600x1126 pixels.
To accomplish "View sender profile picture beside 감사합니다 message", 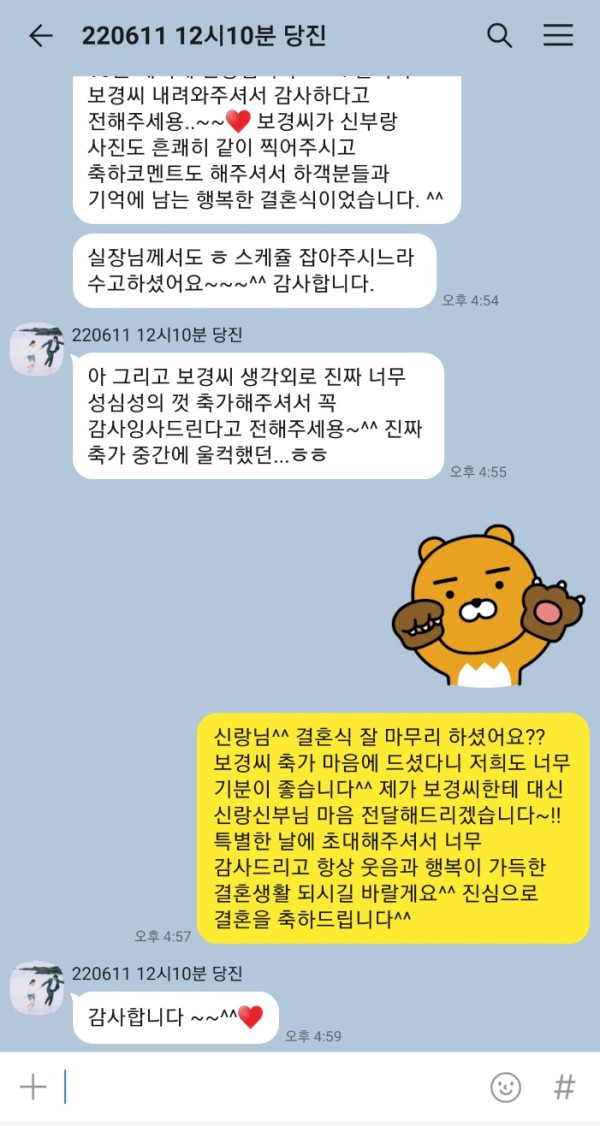I will pyautogui.click(x=37, y=988).
